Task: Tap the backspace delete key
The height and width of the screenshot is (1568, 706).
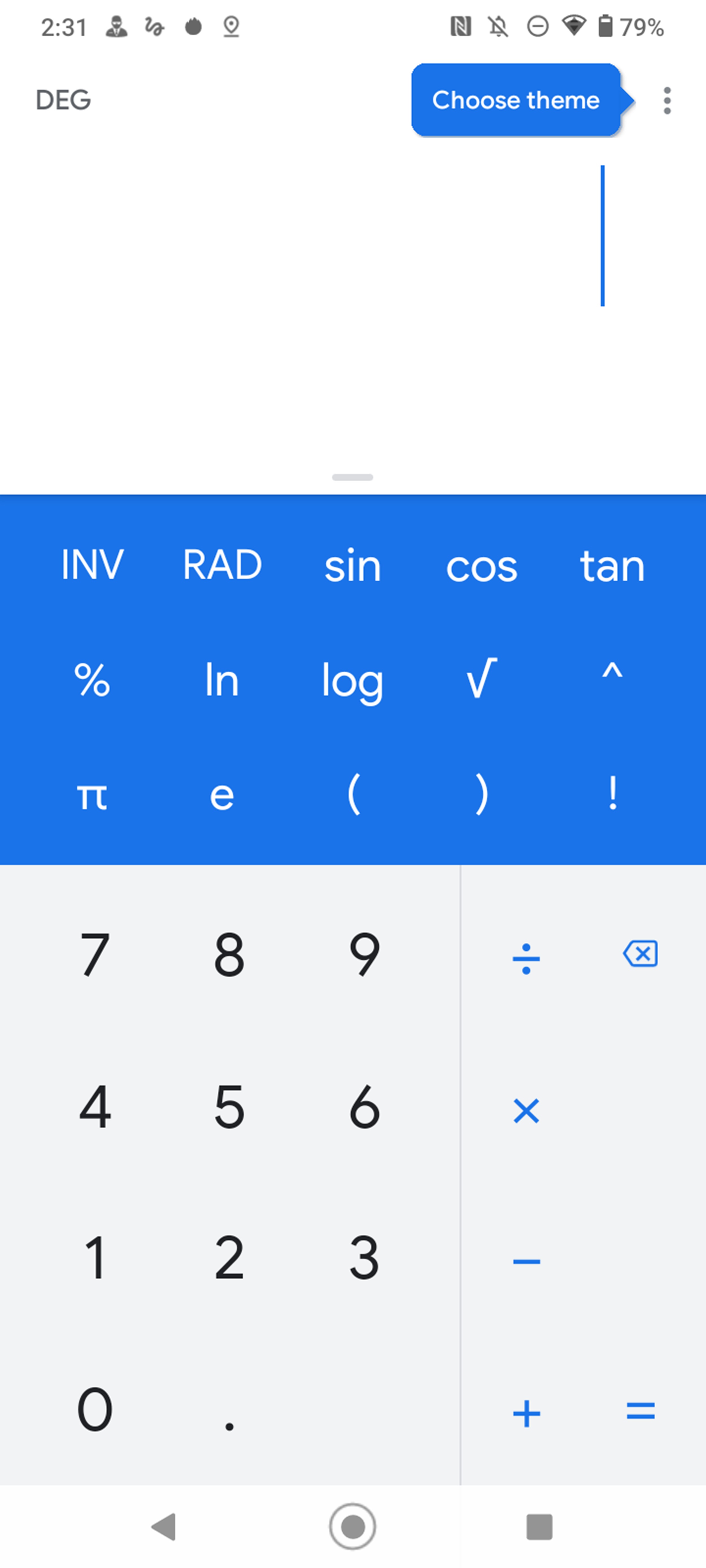Action: tap(640, 954)
